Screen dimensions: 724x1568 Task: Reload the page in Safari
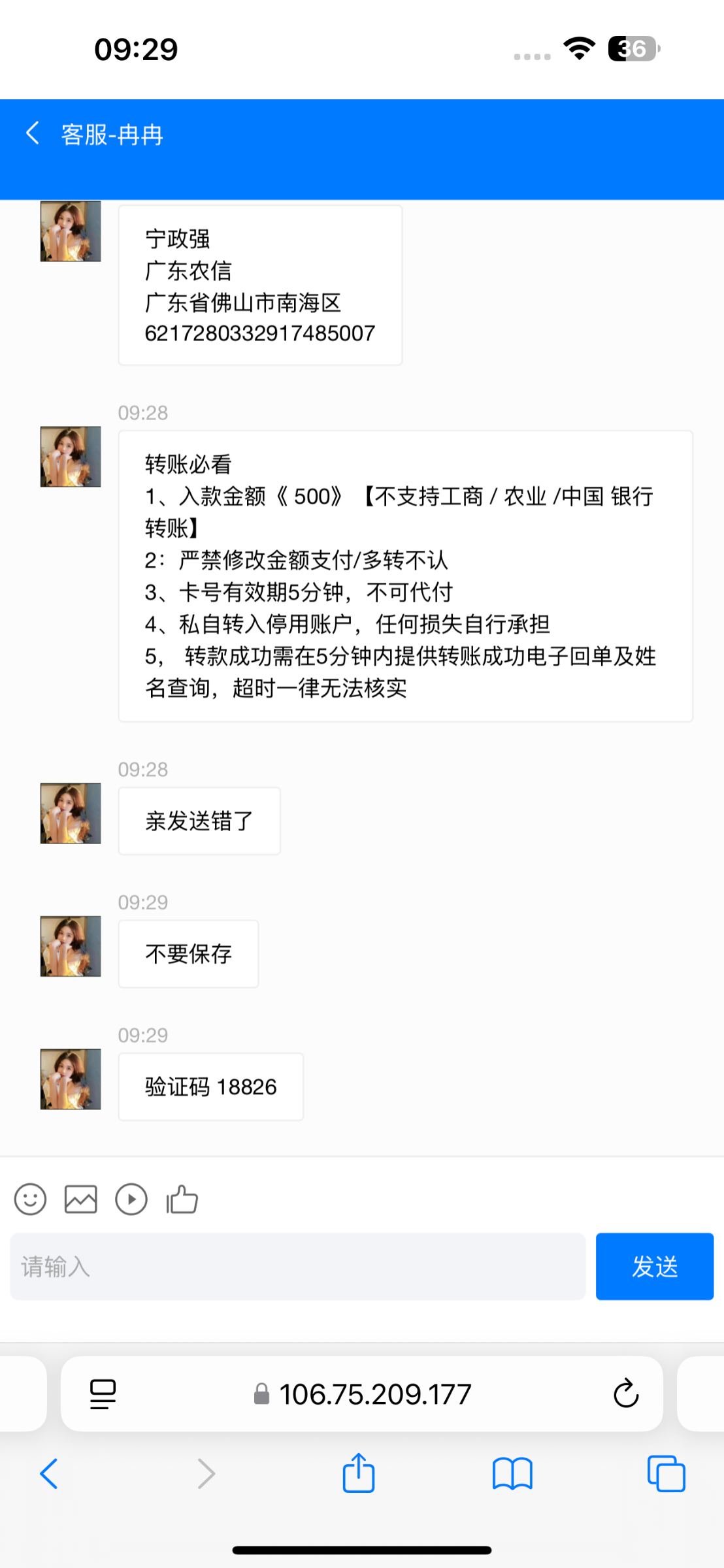625,1394
